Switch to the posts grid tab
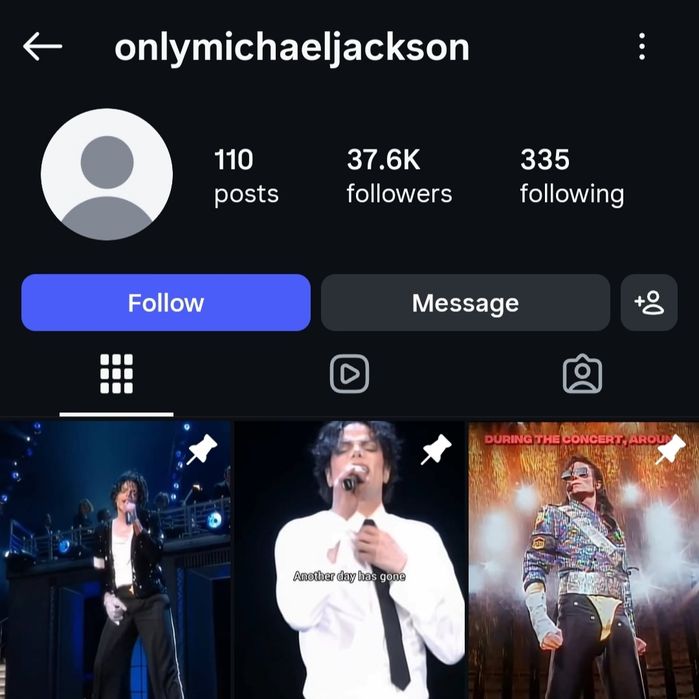699x699 pixels. [116, 374]
